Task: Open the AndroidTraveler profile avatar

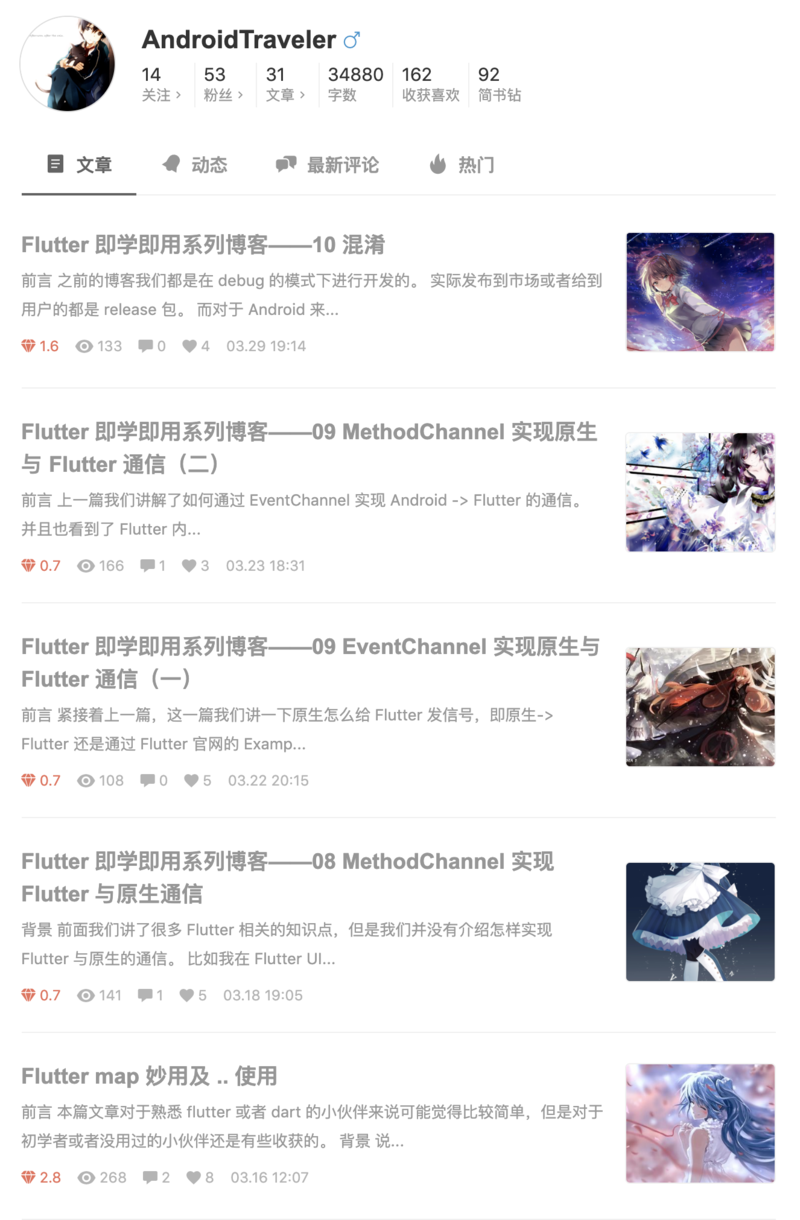Action: (x=68, y=63)
